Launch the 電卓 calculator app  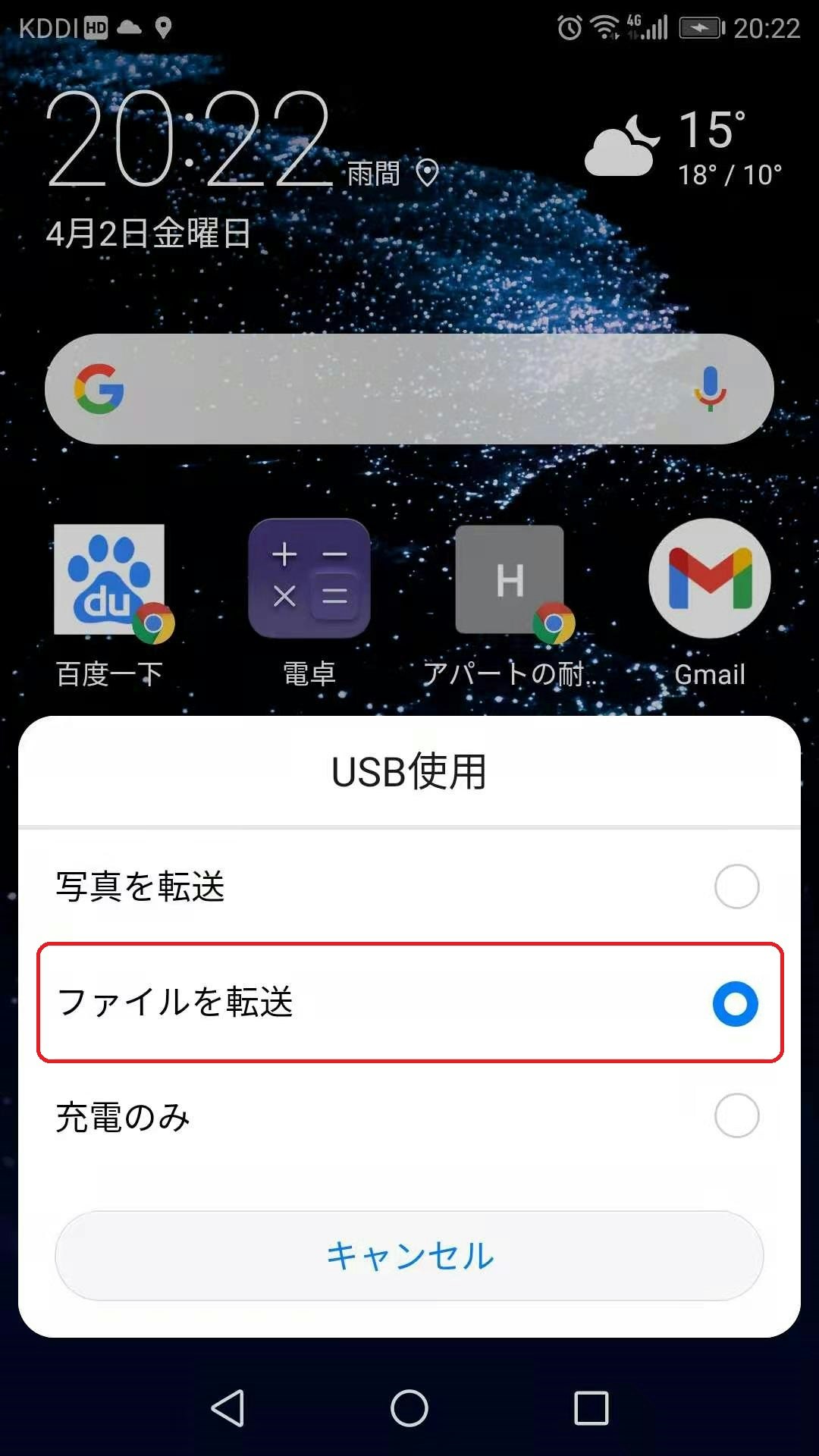coord(309,580)
